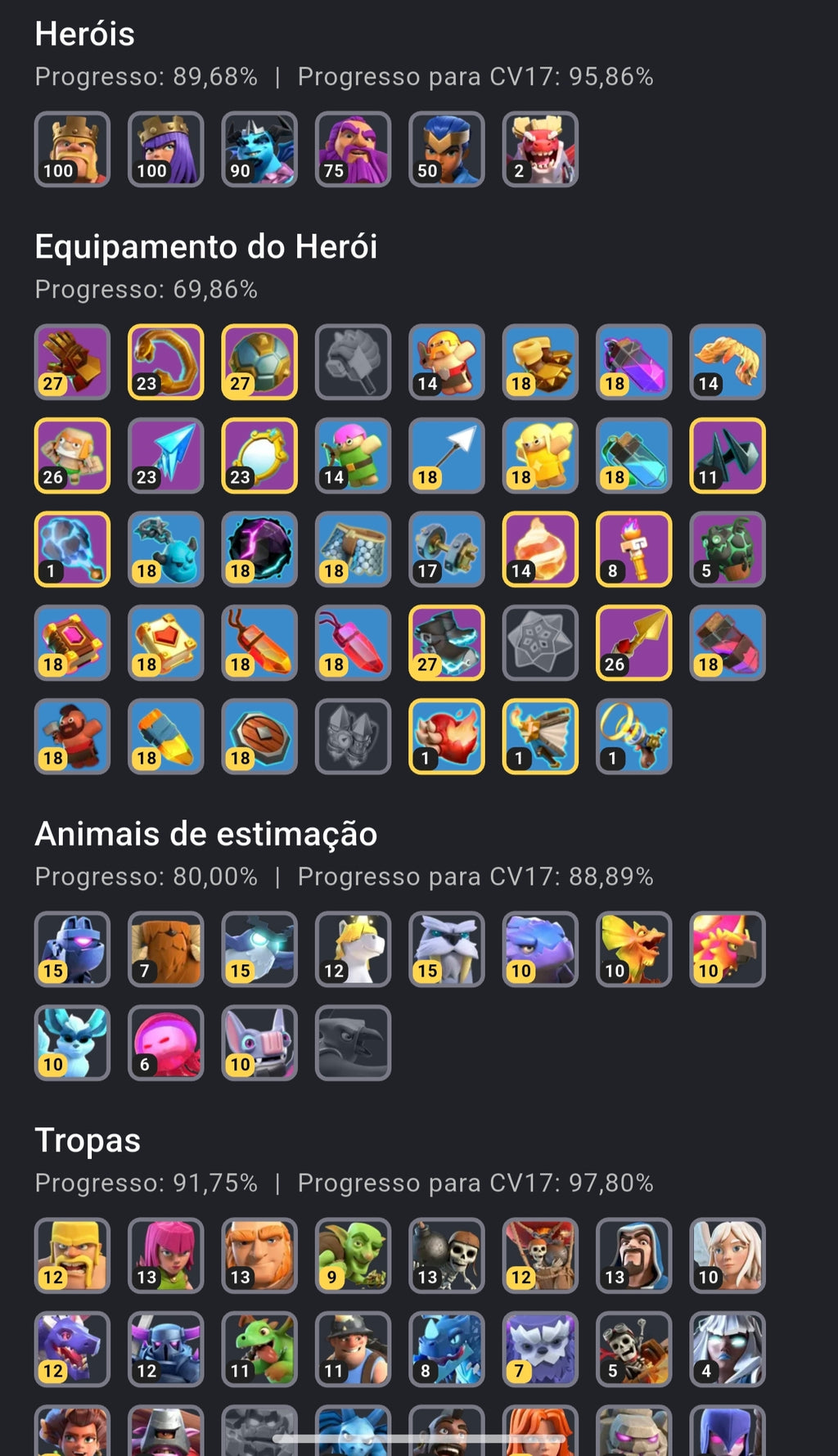Open the Electro Boots equipment level 27

[447, 642]
